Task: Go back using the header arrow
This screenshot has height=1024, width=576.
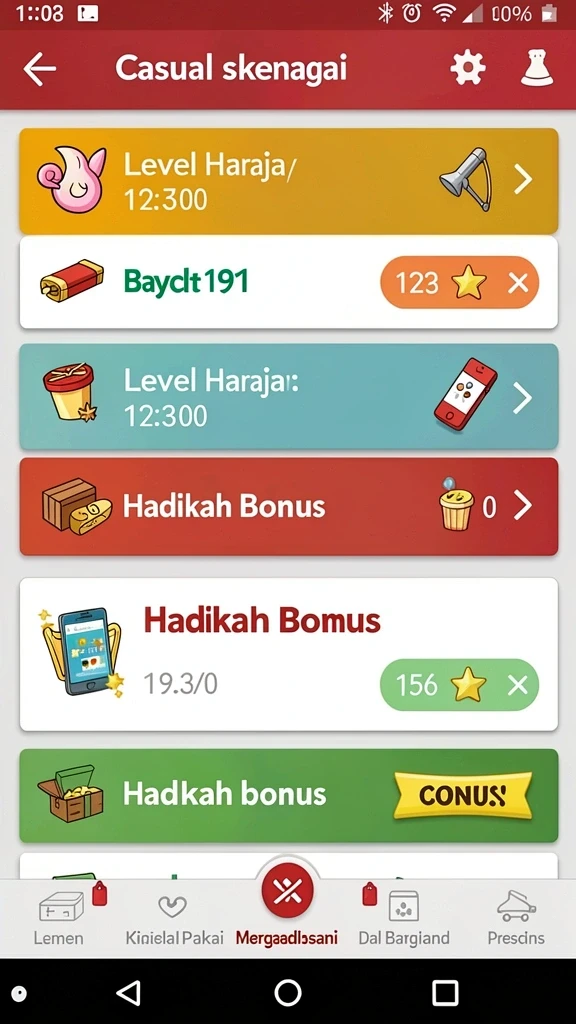Action: [39, 69]
